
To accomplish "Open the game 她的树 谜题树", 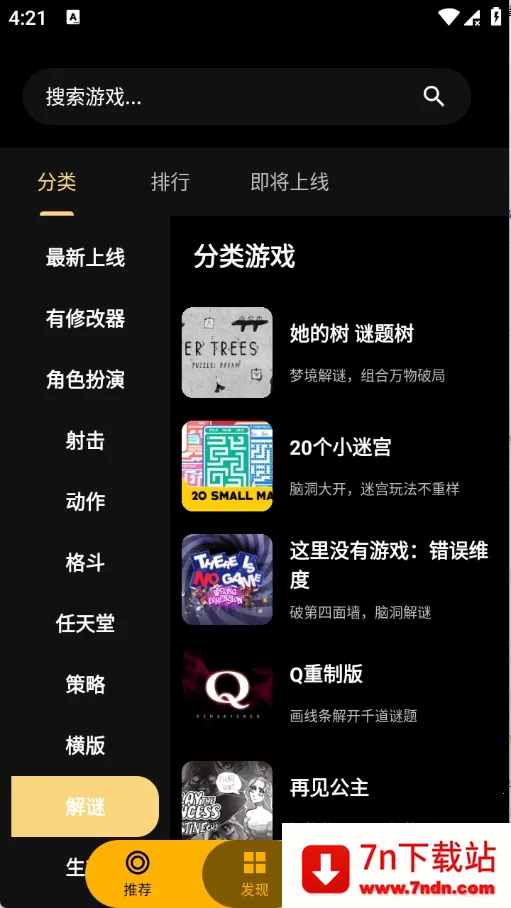I will click(x=341, y=353).
